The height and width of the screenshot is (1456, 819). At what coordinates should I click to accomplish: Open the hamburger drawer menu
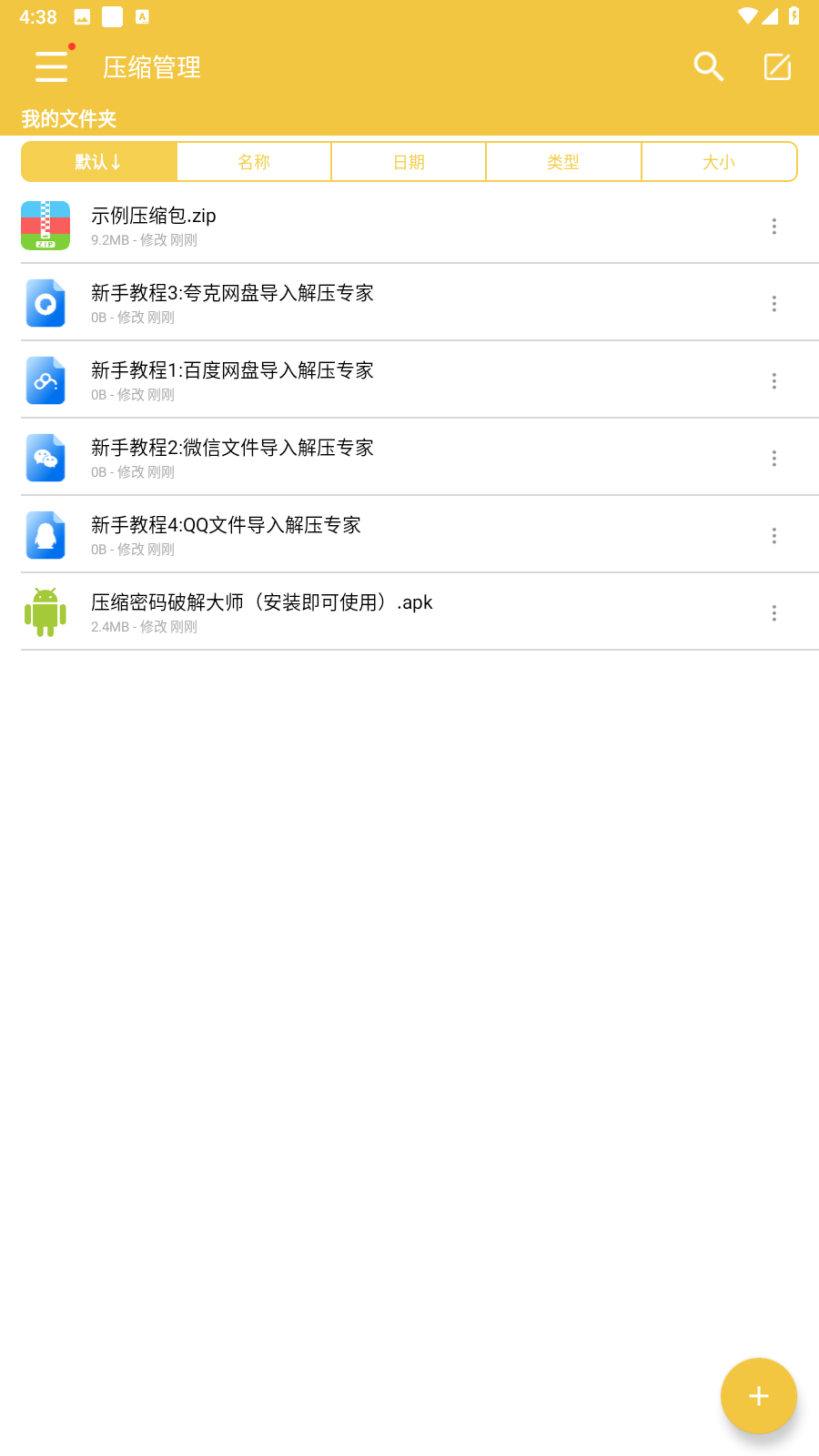[51, 66]
